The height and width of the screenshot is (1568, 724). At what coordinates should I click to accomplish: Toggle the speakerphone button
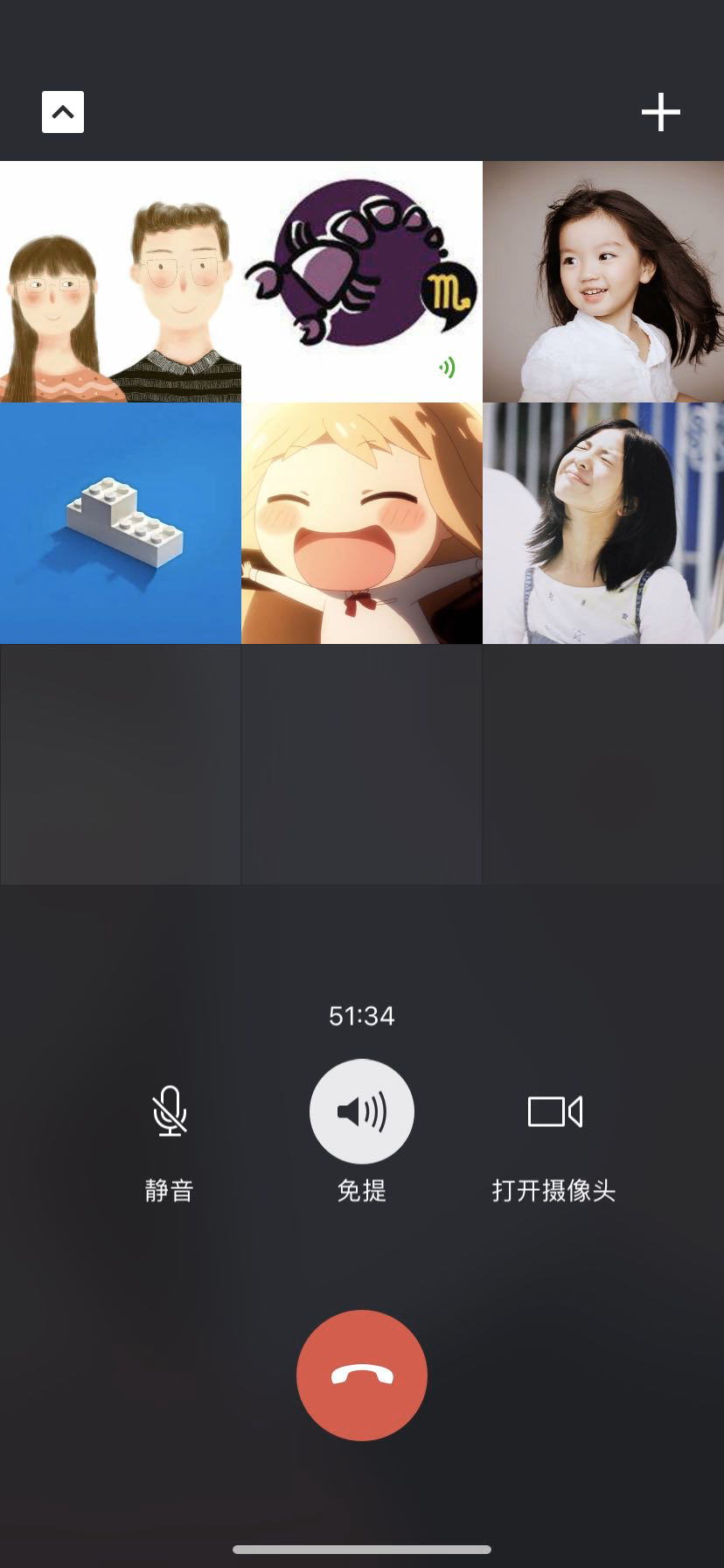[362, 1112]
